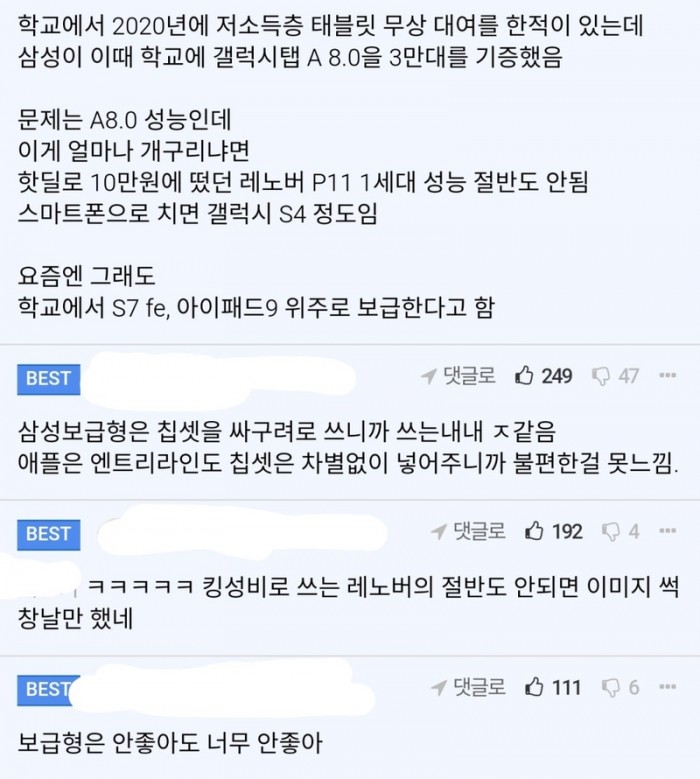This screenshot has height=779, width=700.
Task: Tap 댓글로 on the comment with 192 likes
Action: coord(468,531)
